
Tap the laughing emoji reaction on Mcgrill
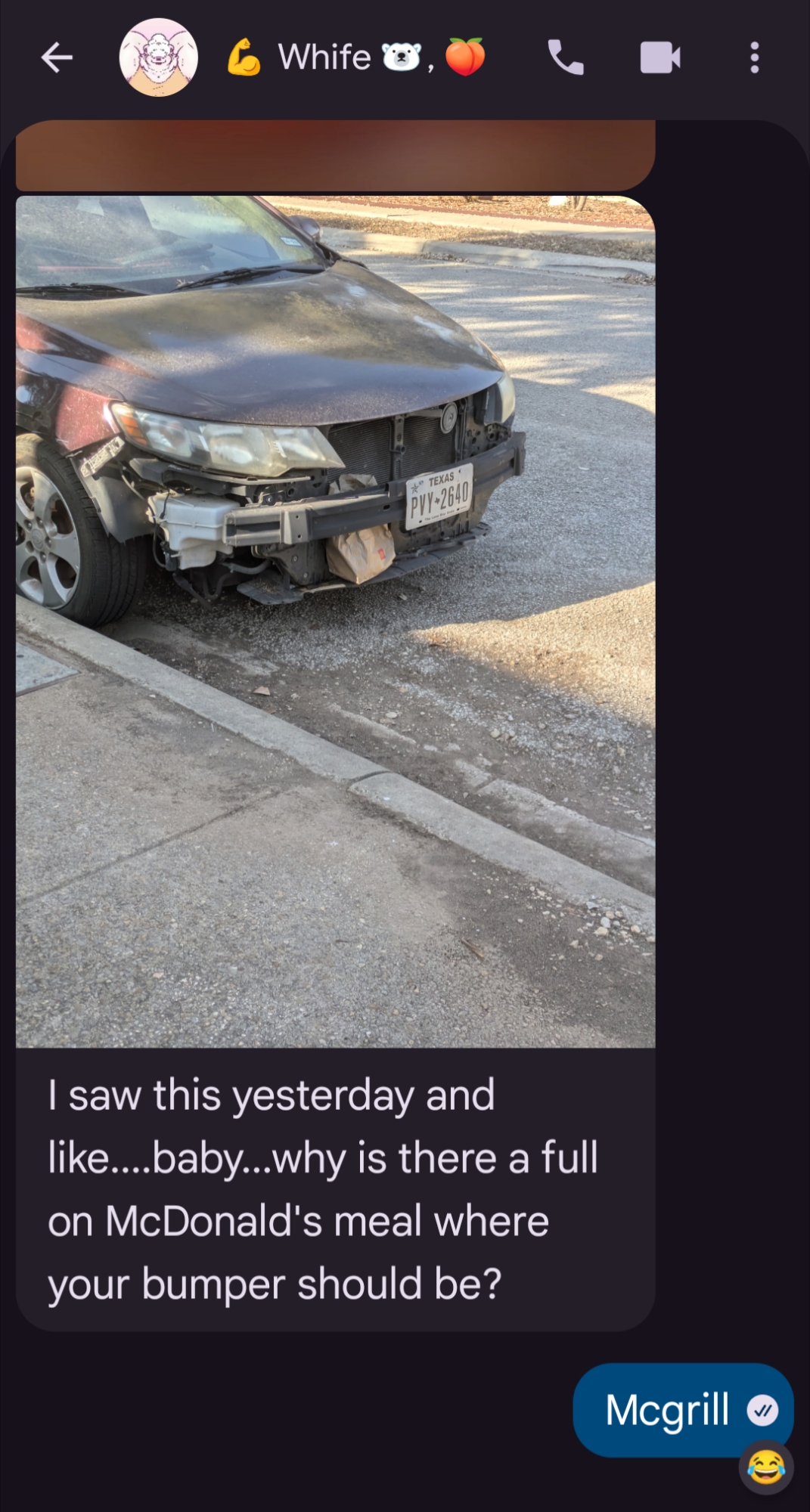click(765, 1467)
